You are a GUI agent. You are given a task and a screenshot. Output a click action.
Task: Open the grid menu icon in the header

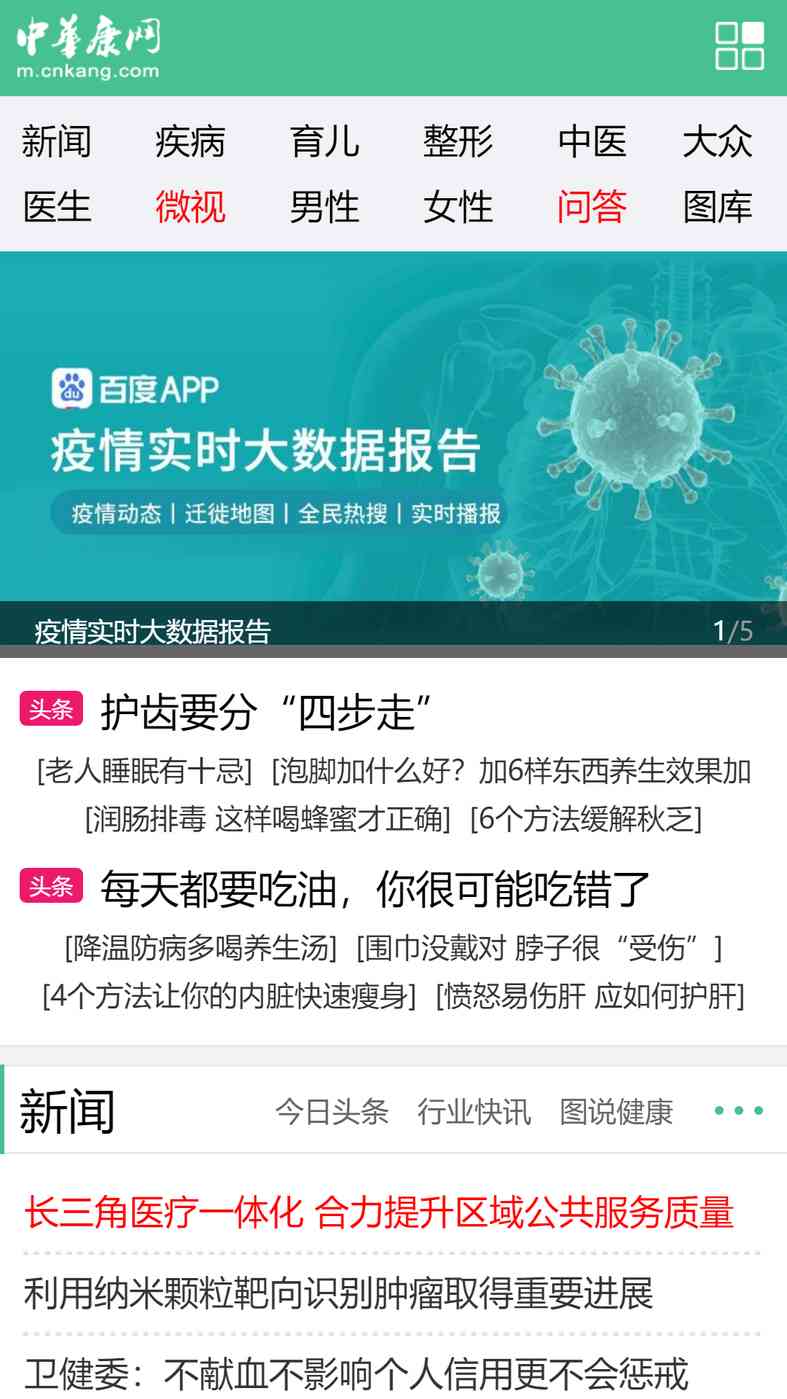[x=739, y=46]
